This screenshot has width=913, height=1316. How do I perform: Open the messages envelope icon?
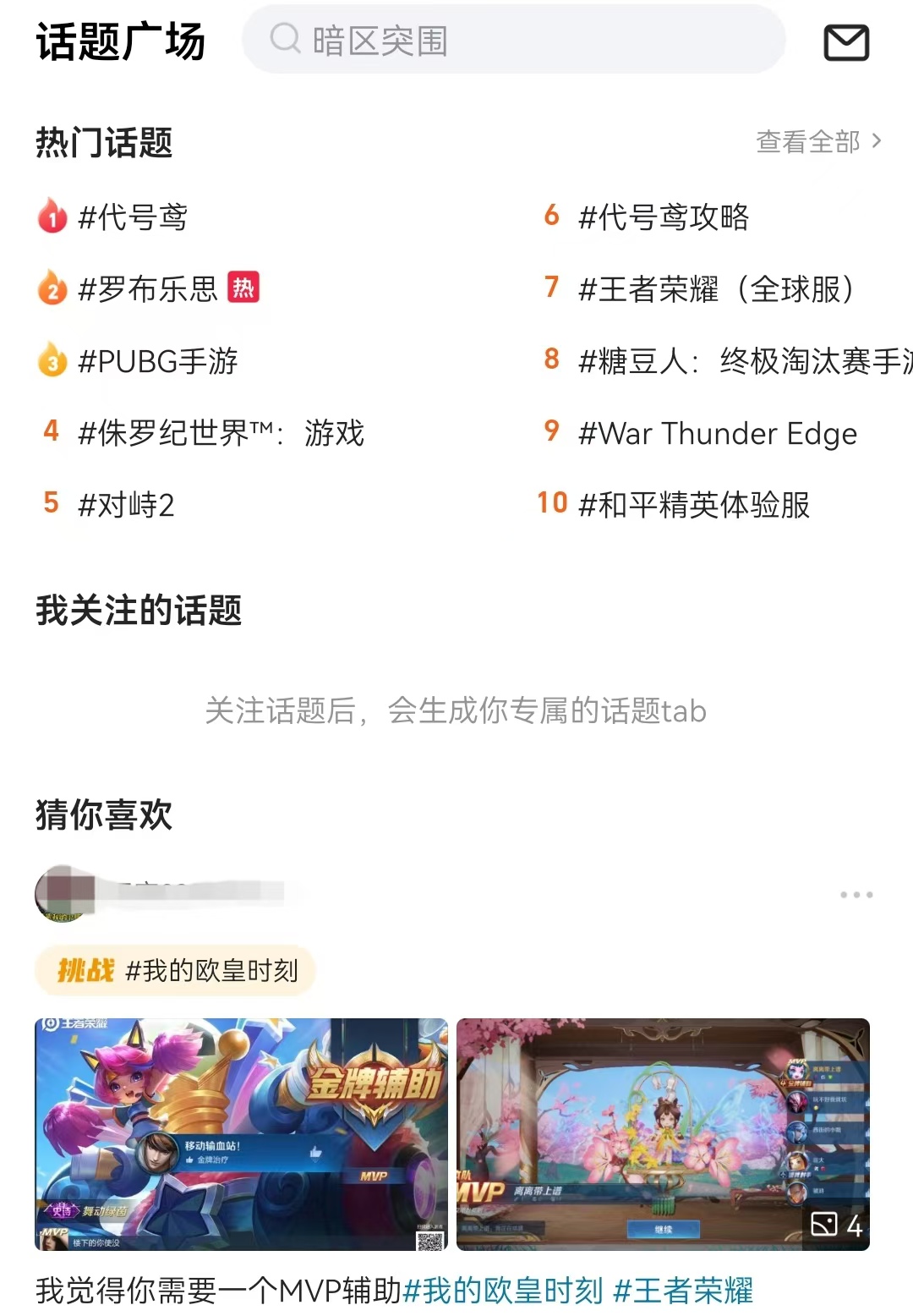(x=846, y=42)
